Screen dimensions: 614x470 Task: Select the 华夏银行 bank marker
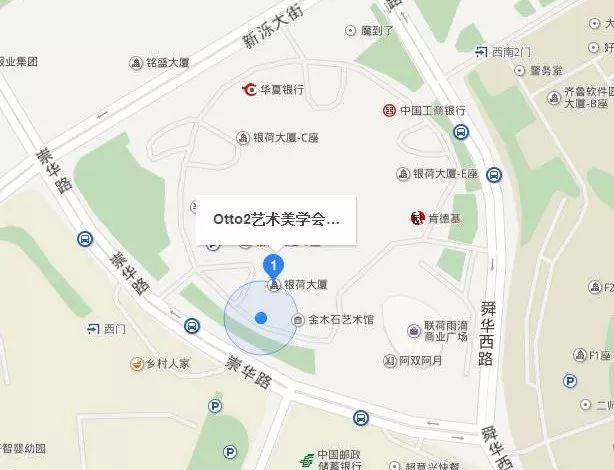pos(248,90)
